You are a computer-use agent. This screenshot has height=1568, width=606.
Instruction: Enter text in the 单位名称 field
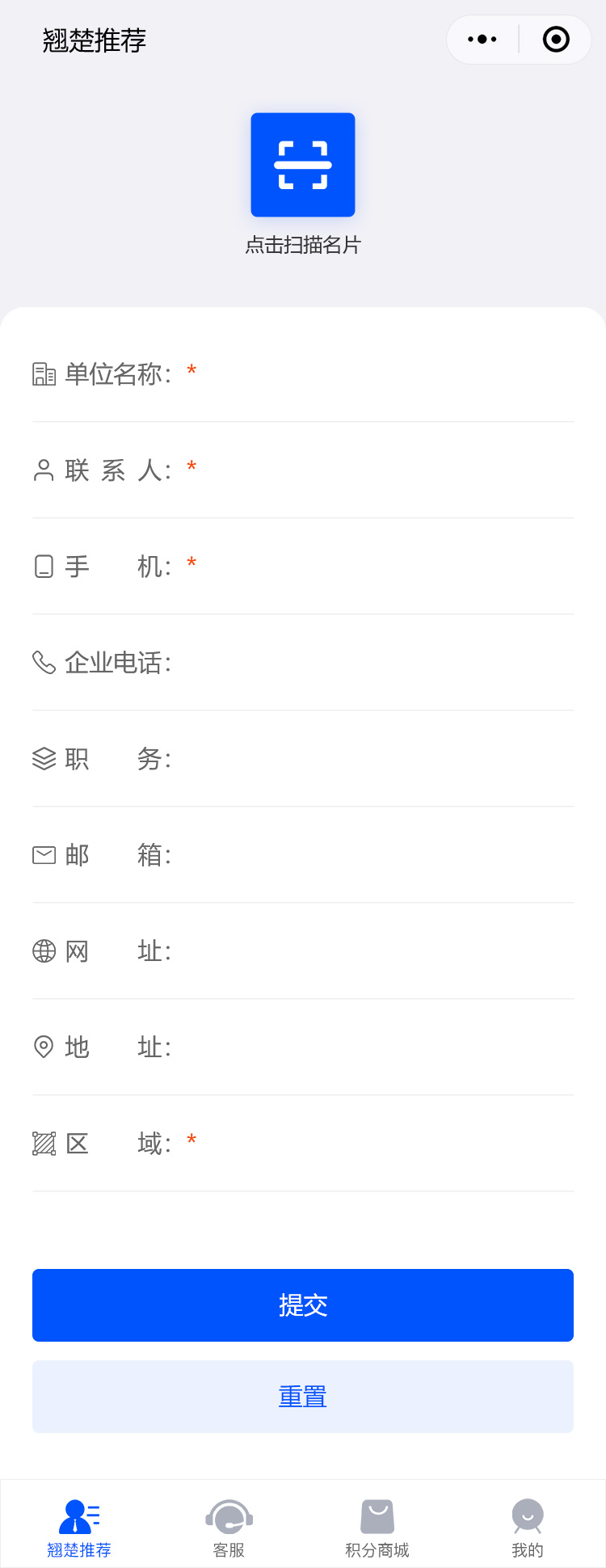click(x=384, y=373)
